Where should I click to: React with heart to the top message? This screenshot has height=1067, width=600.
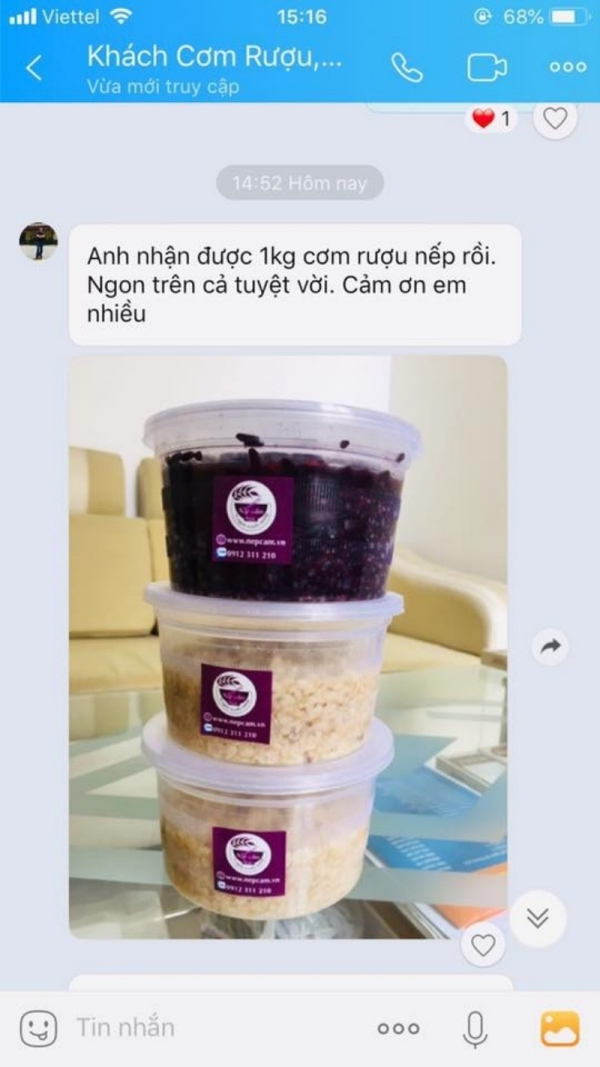tap(555, 119)
